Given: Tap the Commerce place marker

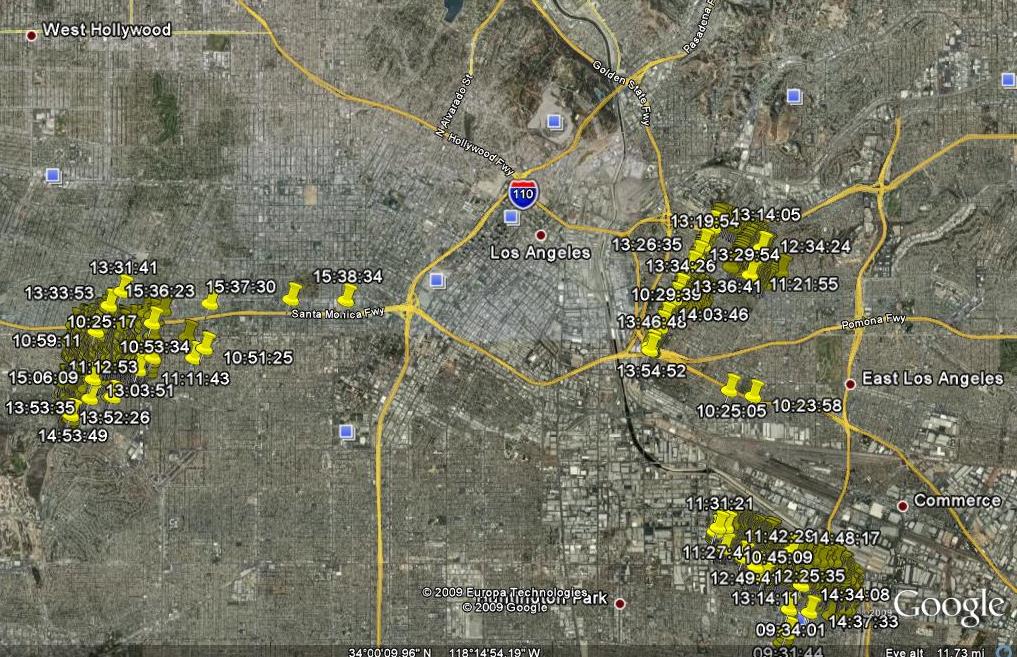Looking at the screenshot, I should [903, 506].
